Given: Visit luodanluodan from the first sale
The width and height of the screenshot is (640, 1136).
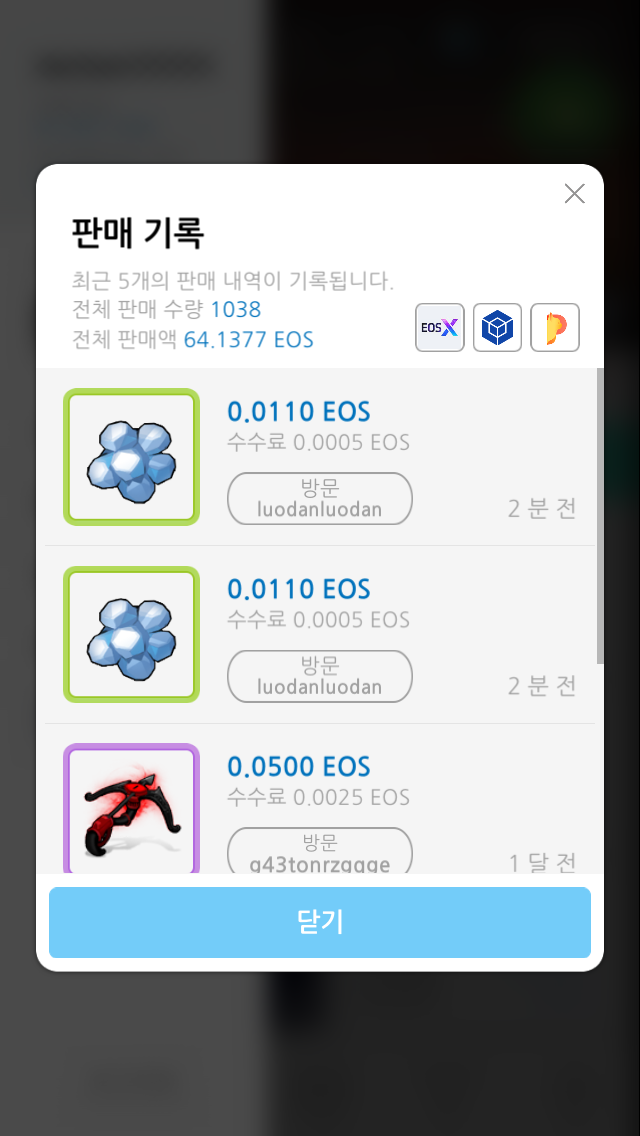Looking at the screenshot, I should (x=320, y=498).
